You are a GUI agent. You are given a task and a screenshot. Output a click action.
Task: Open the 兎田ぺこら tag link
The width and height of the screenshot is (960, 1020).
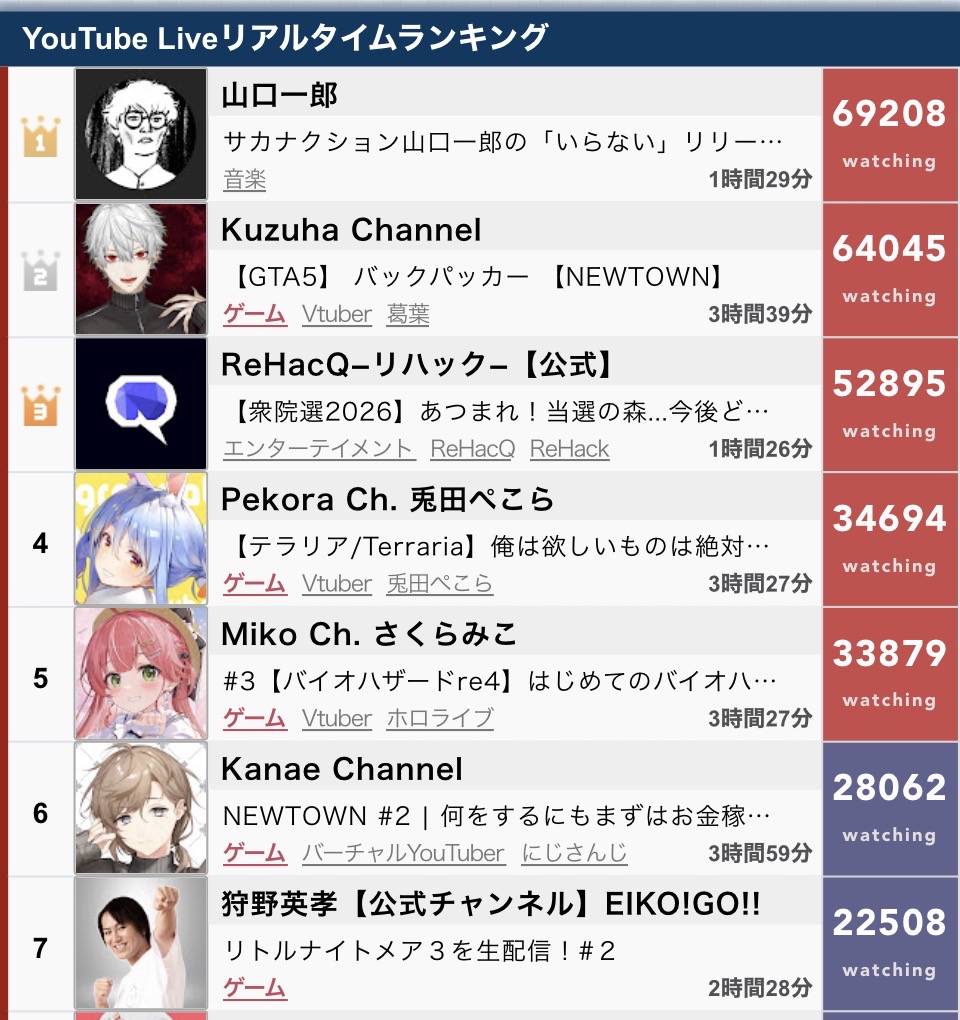[x=440, y=584]
